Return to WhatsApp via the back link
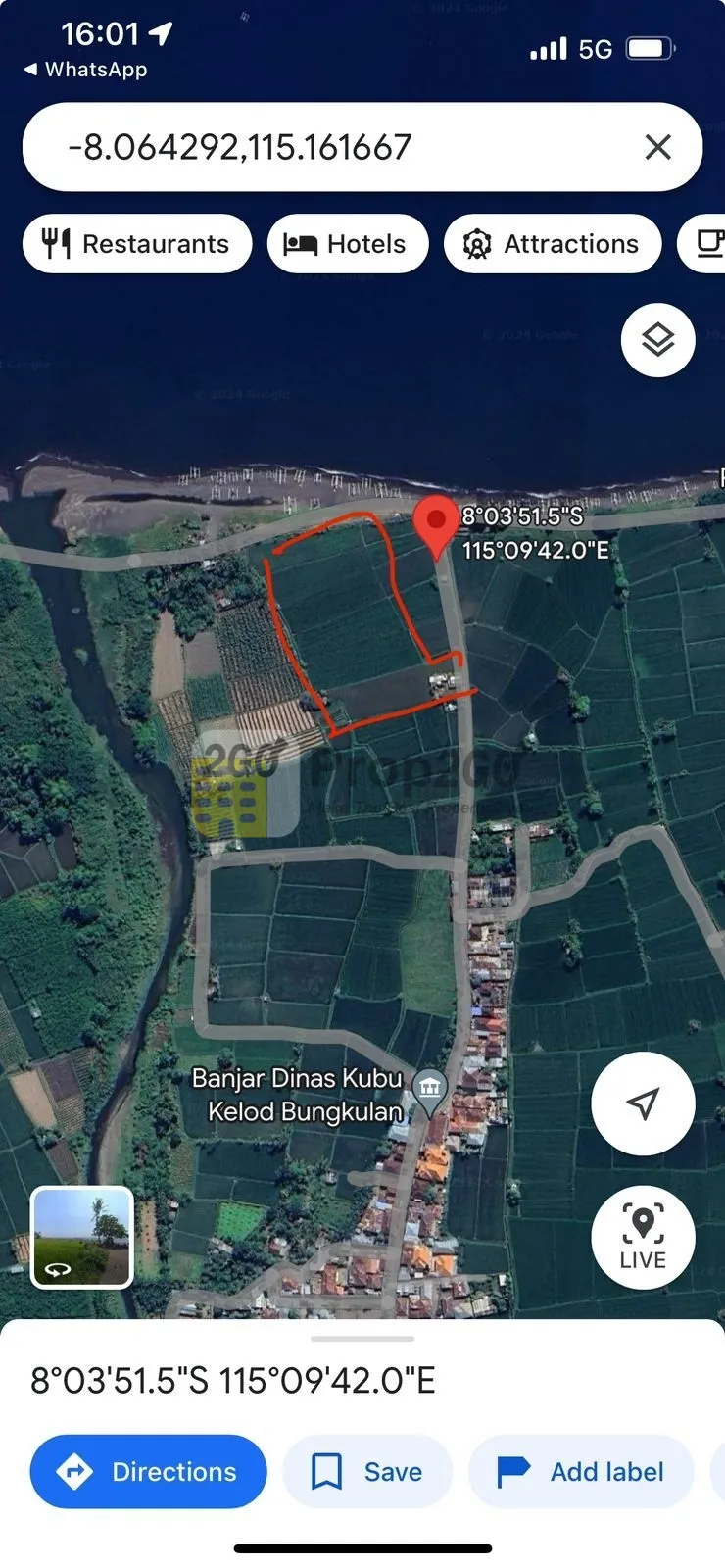 pyautogui.click(x=85, y=70)
